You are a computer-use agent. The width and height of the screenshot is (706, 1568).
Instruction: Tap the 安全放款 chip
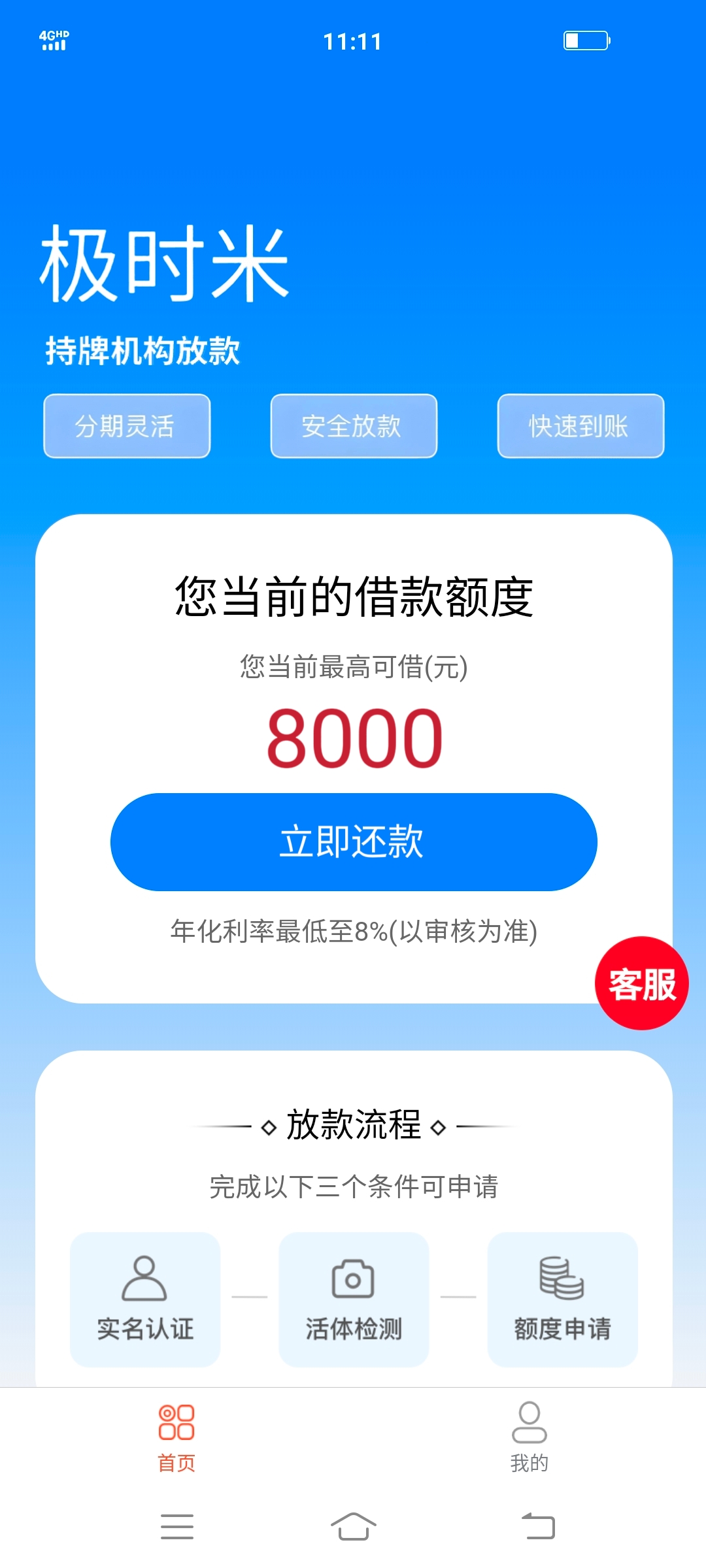pyautogui.click(x=354, y=426)
